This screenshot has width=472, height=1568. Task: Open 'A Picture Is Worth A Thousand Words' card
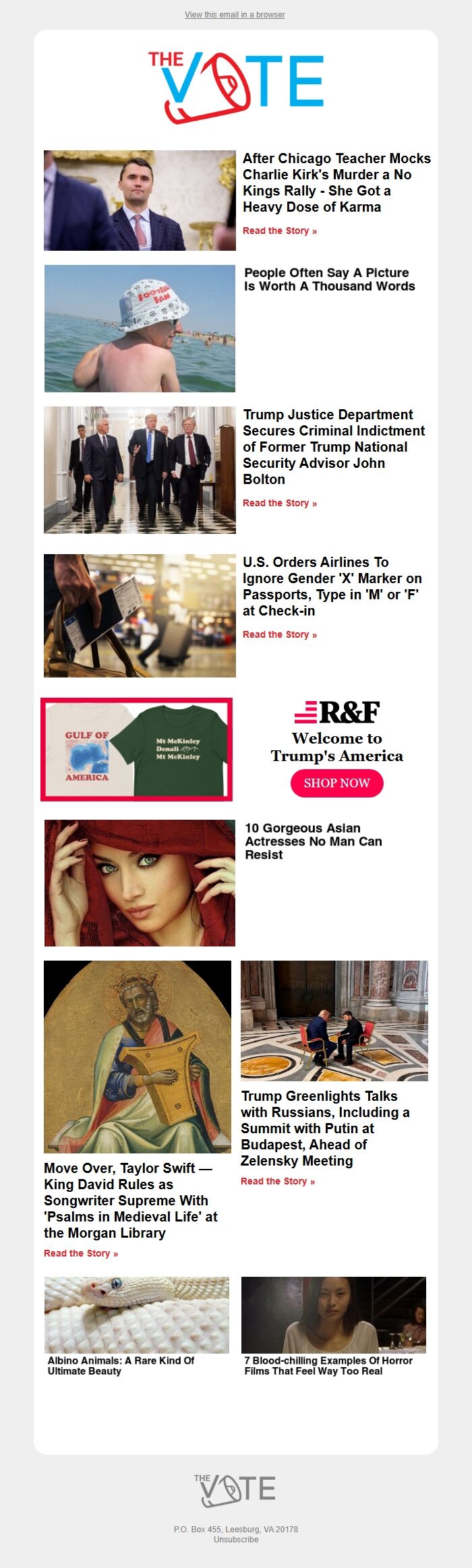(329, 279)
